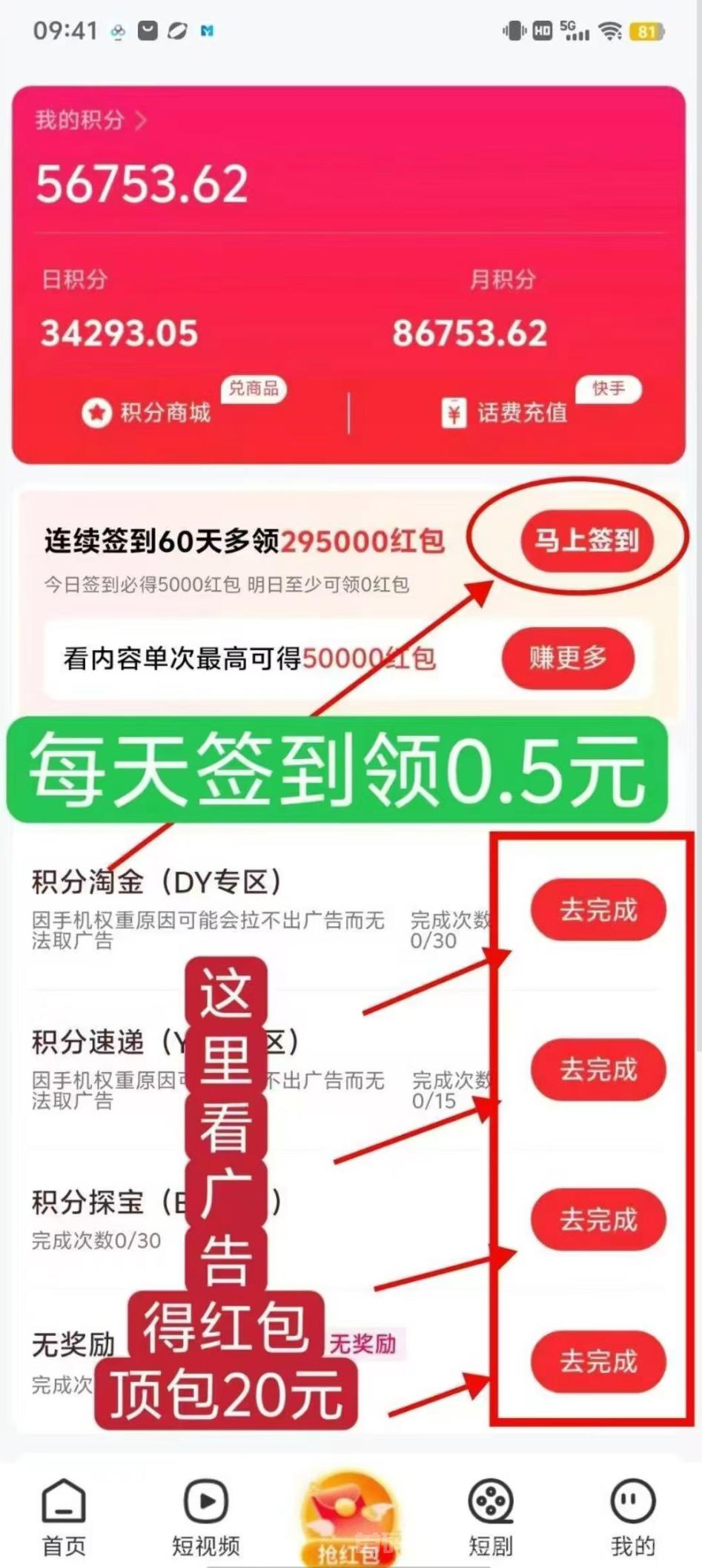Screen dimensions: 702x1568
Task: Open the 抢红包 center tab
Action: pos(348,1520)
